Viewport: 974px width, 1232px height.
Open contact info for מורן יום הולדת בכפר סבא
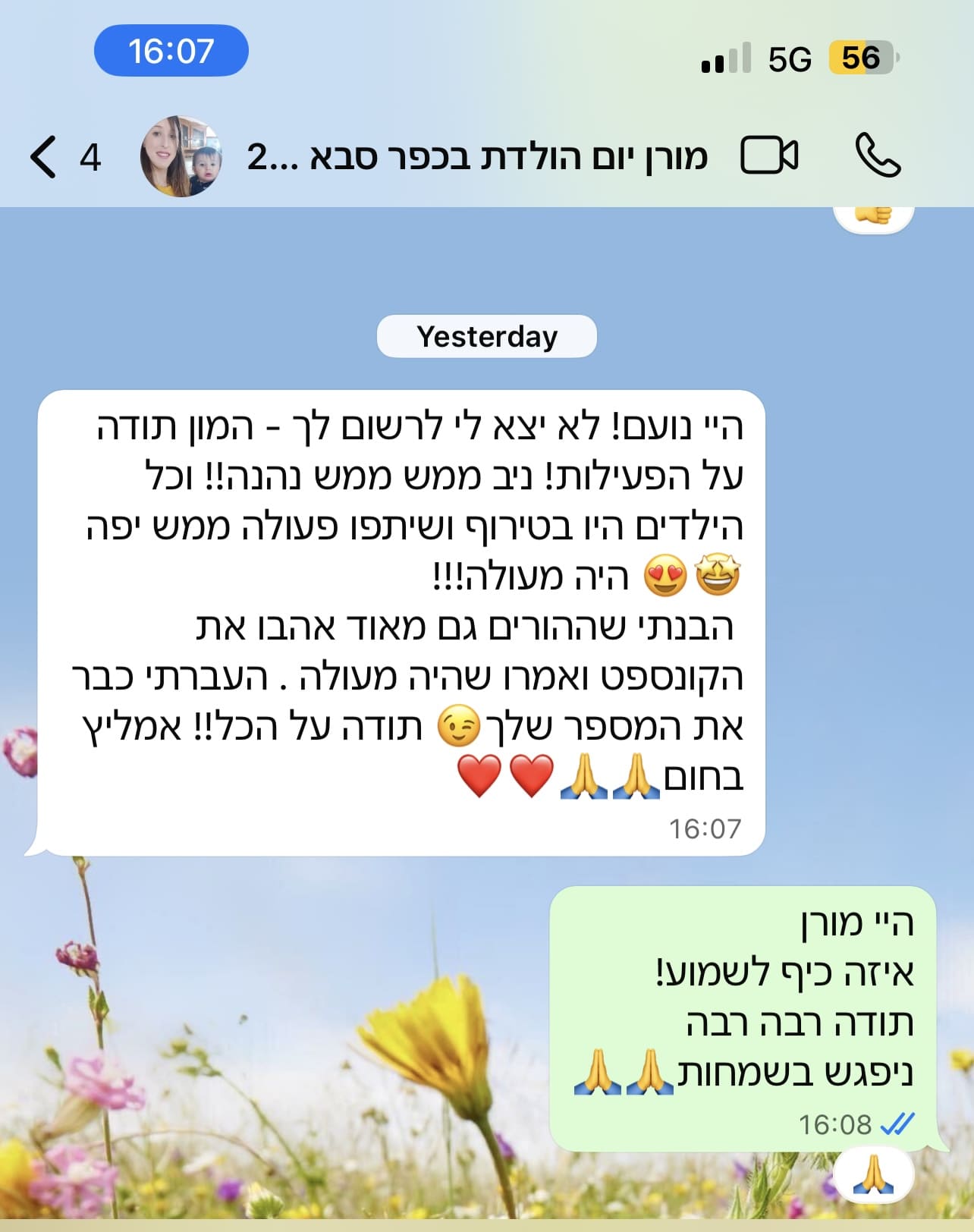[476, 157]
